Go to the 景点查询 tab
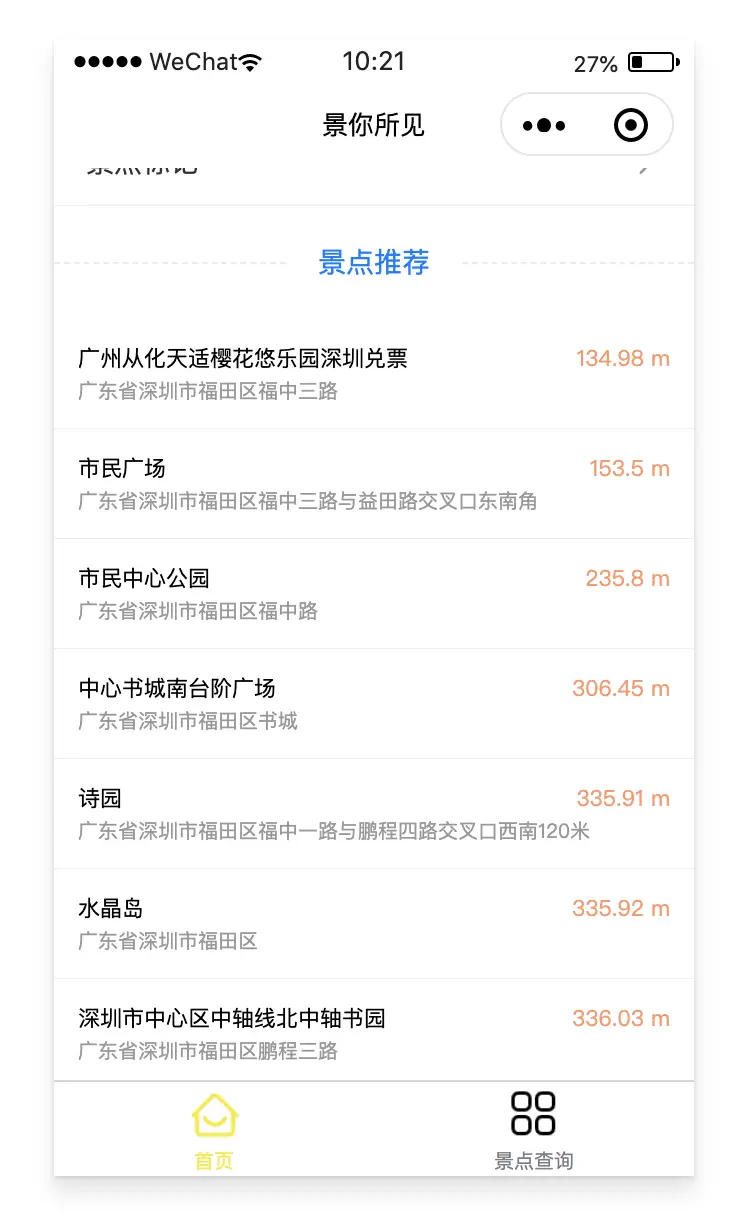This screenshot has height=1216, width=746. (533, 1130)
